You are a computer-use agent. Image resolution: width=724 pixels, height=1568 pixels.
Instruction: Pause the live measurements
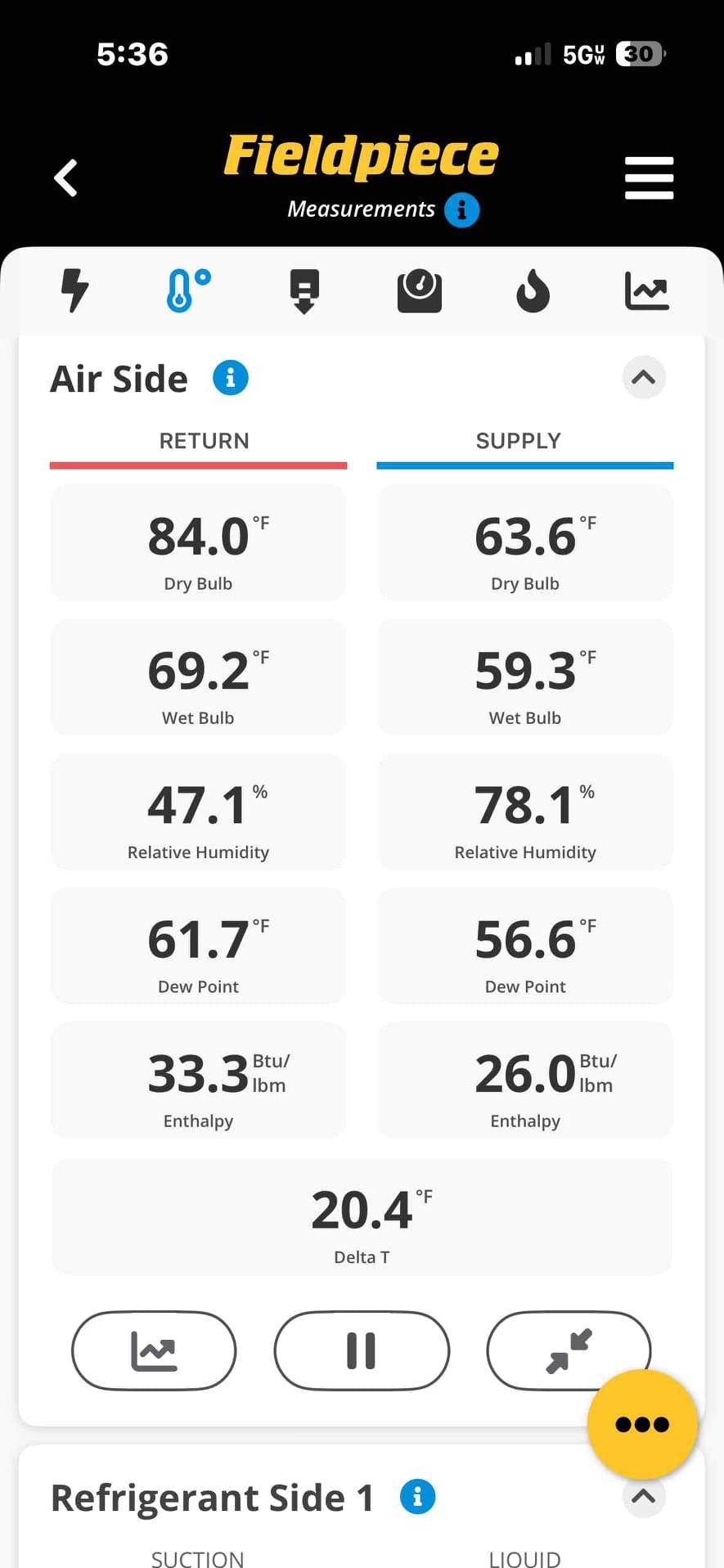362,1350
